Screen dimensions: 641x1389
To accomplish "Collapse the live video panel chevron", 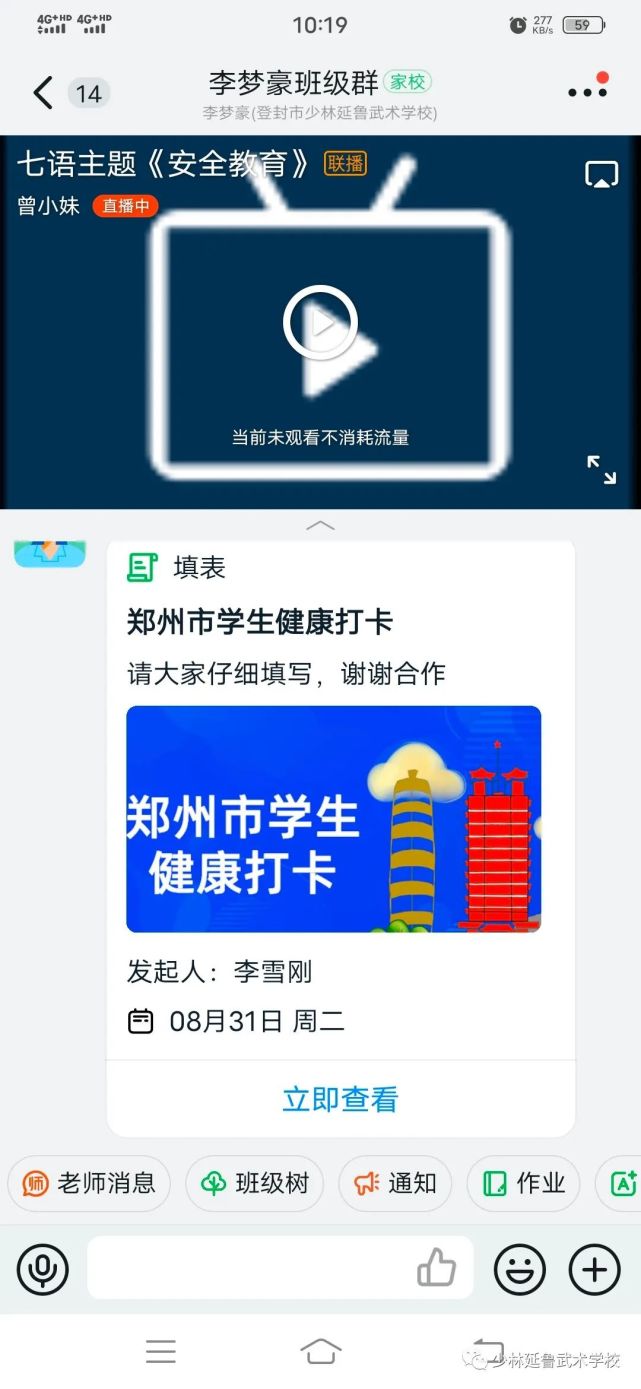I will coord(320,525).
